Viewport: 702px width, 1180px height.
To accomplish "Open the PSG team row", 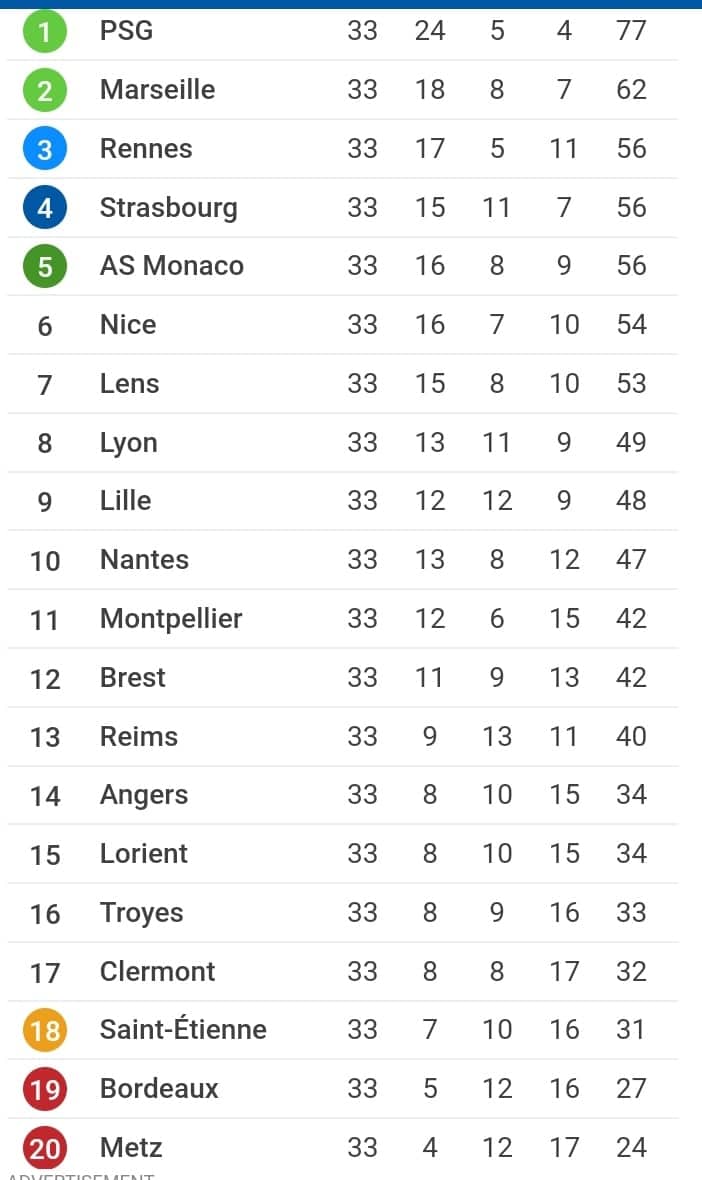I will pos(342,32).
